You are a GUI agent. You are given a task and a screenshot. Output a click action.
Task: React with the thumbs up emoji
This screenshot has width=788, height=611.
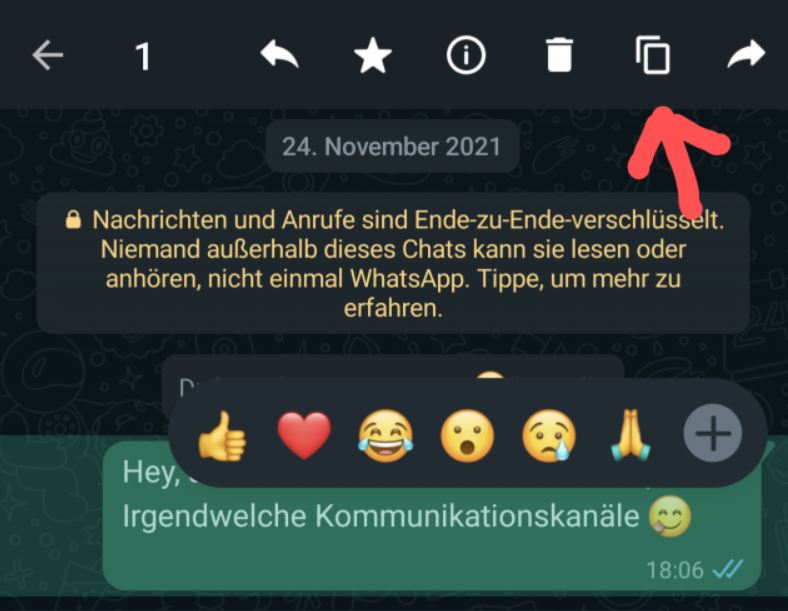pos(222,436)
